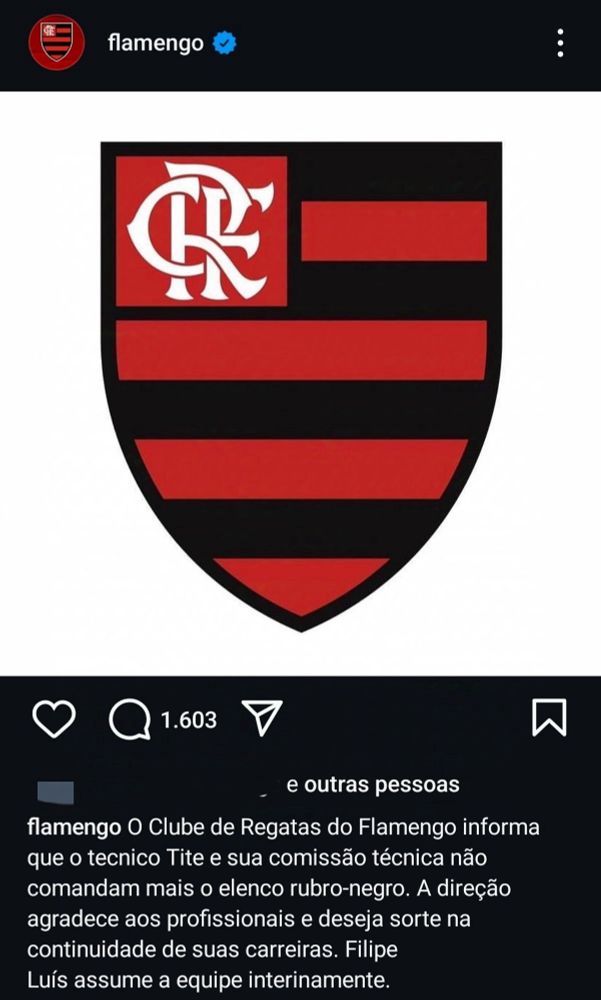Viewport: 601px width, 1000px height.
Task: Open the flamengo profile picture
Action: pyautogui.click(x=57, y=43)
